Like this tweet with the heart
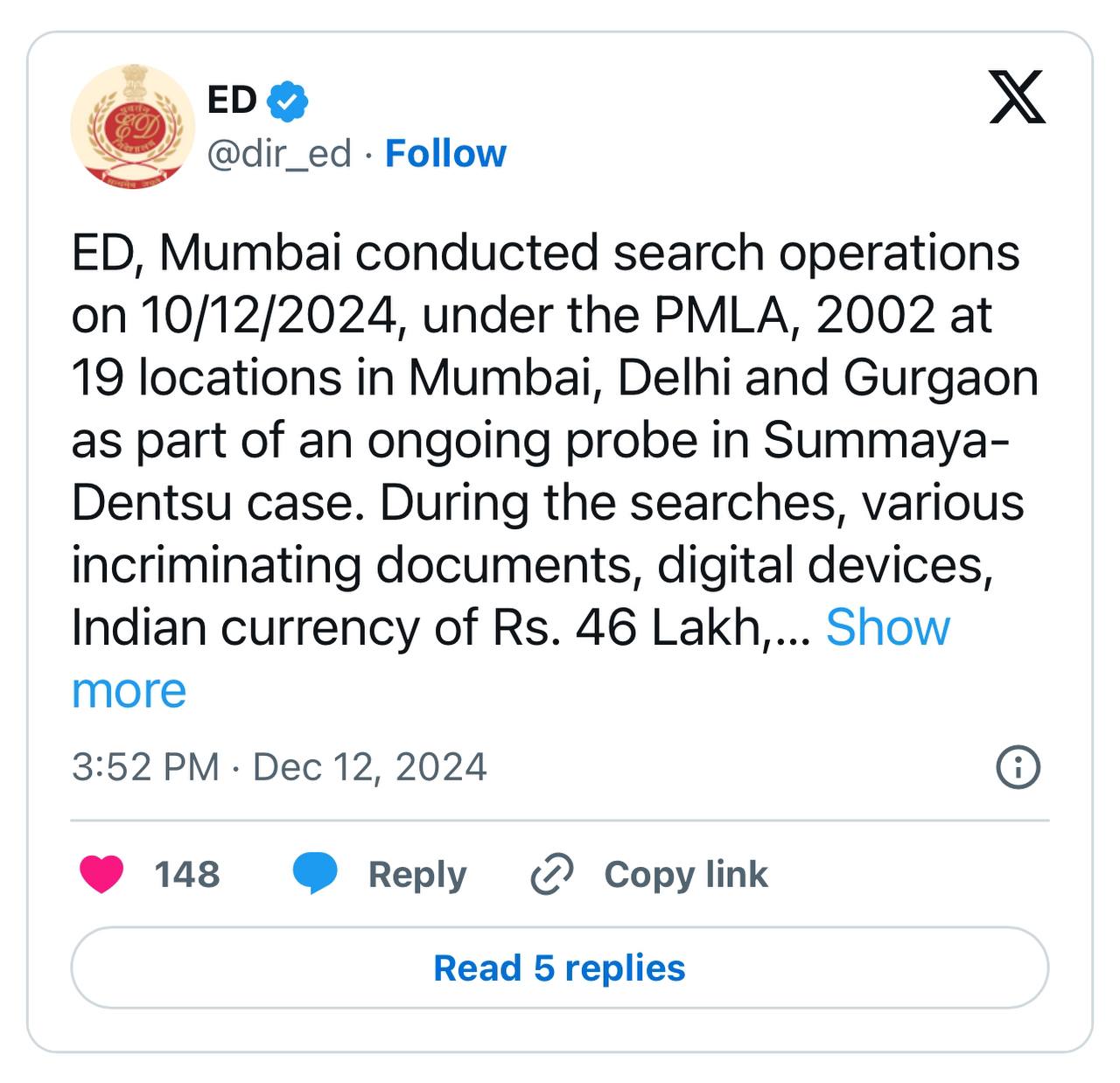 [x=102, y=874]
